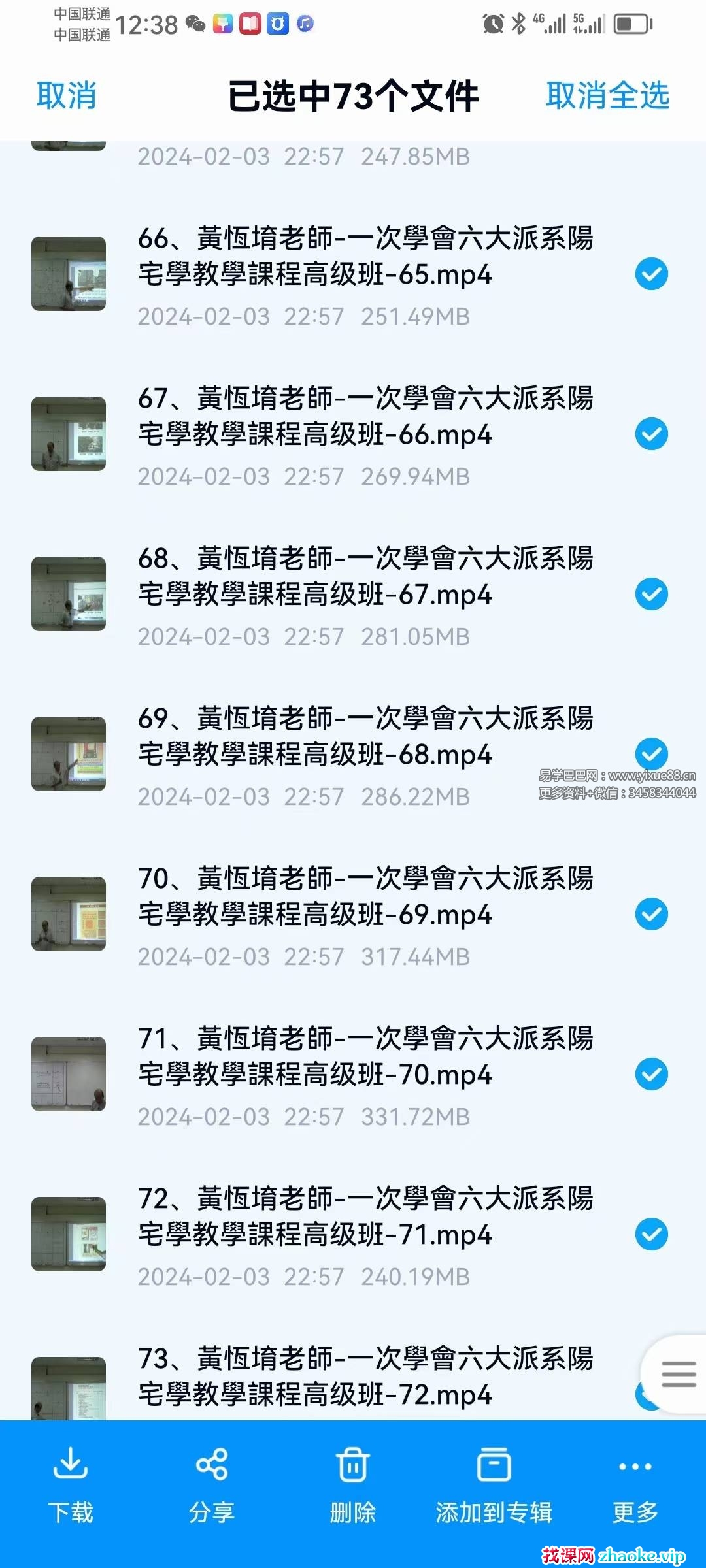Deselect the file ending in 高级班-67.mp4
706x1568 pixels.
click(x=651, y=594)
